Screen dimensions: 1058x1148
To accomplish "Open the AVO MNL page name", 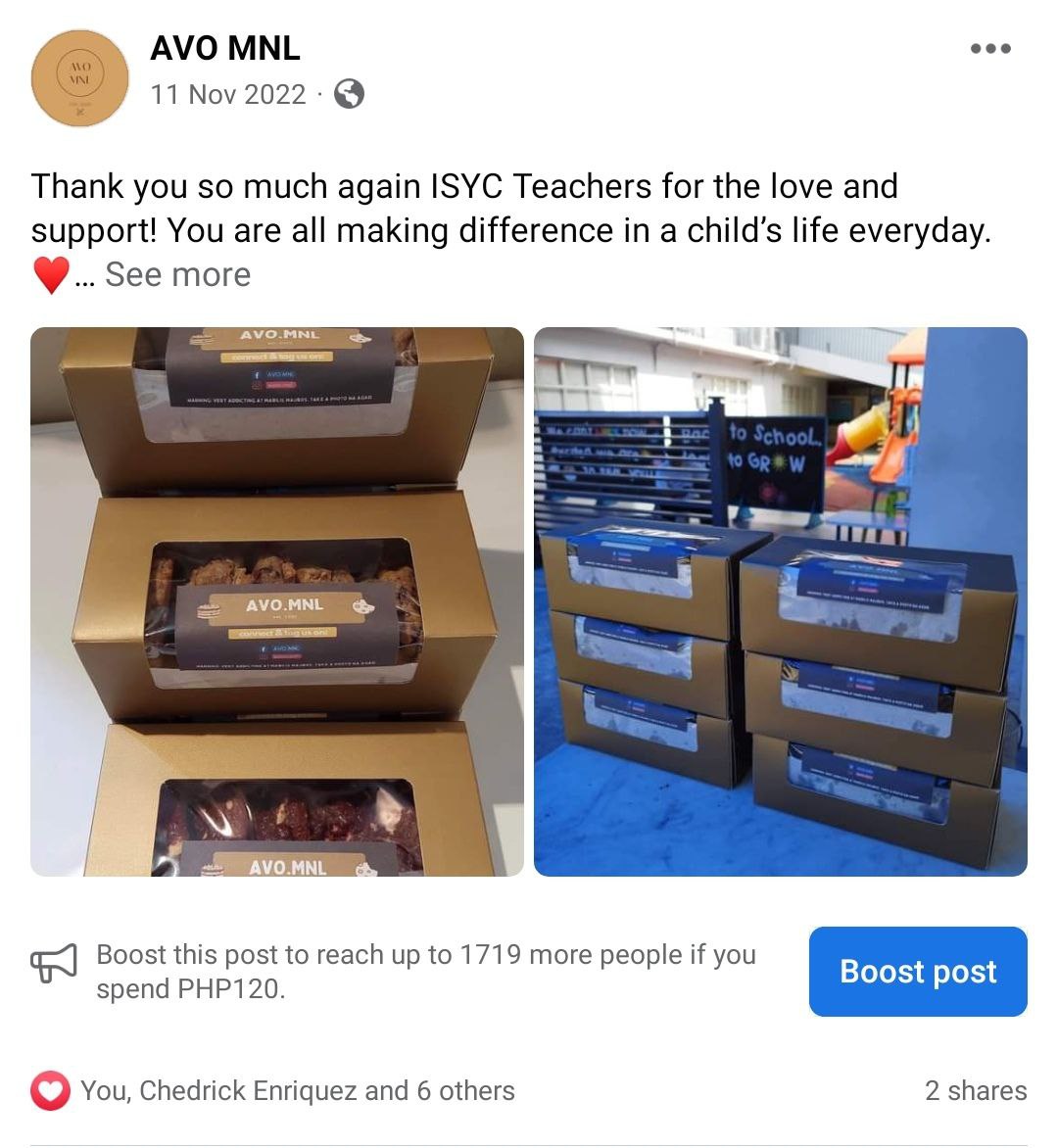I will (x=224, y=48).
